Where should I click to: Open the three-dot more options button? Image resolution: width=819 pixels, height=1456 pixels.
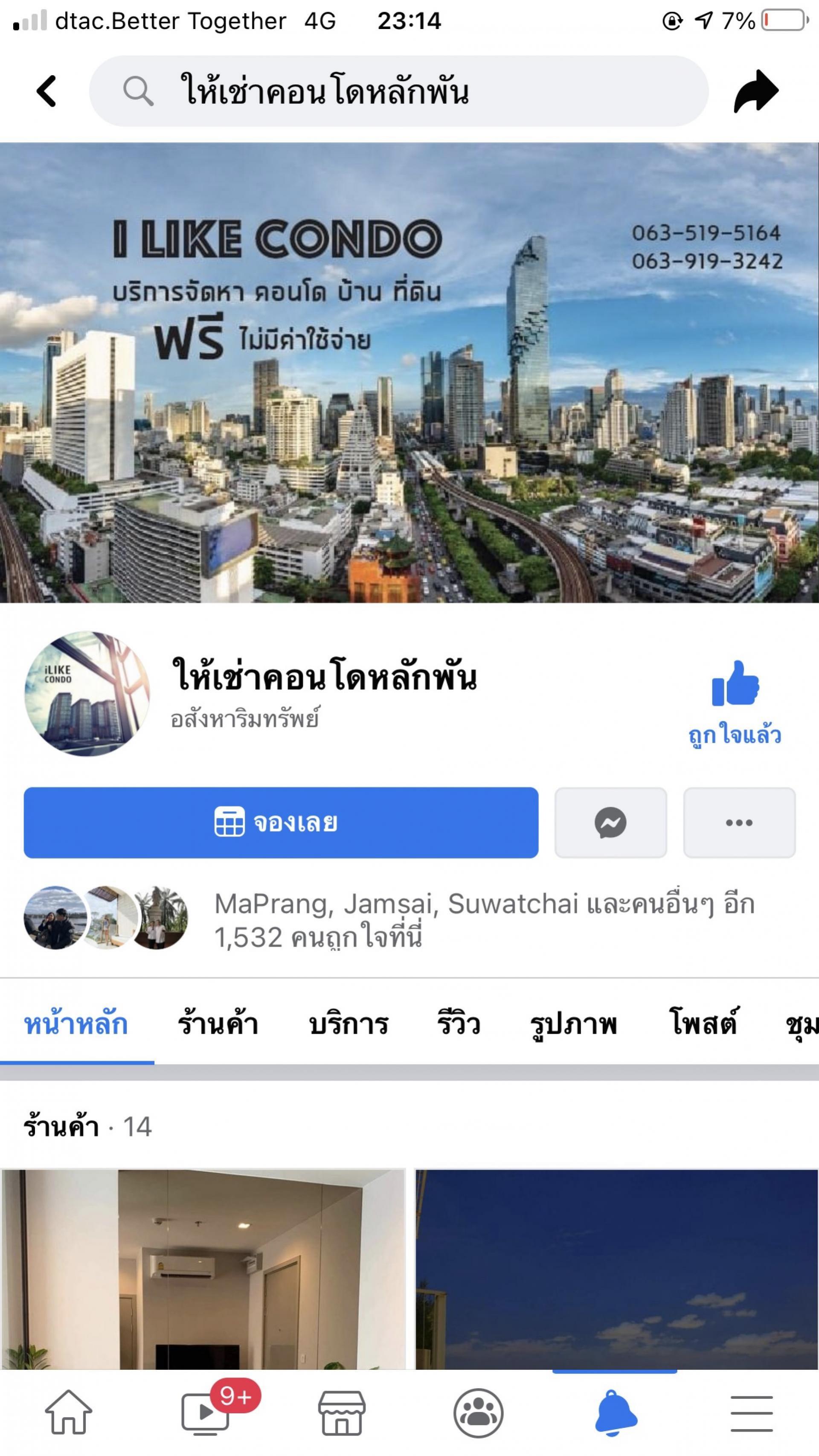[x=739, y=822]
